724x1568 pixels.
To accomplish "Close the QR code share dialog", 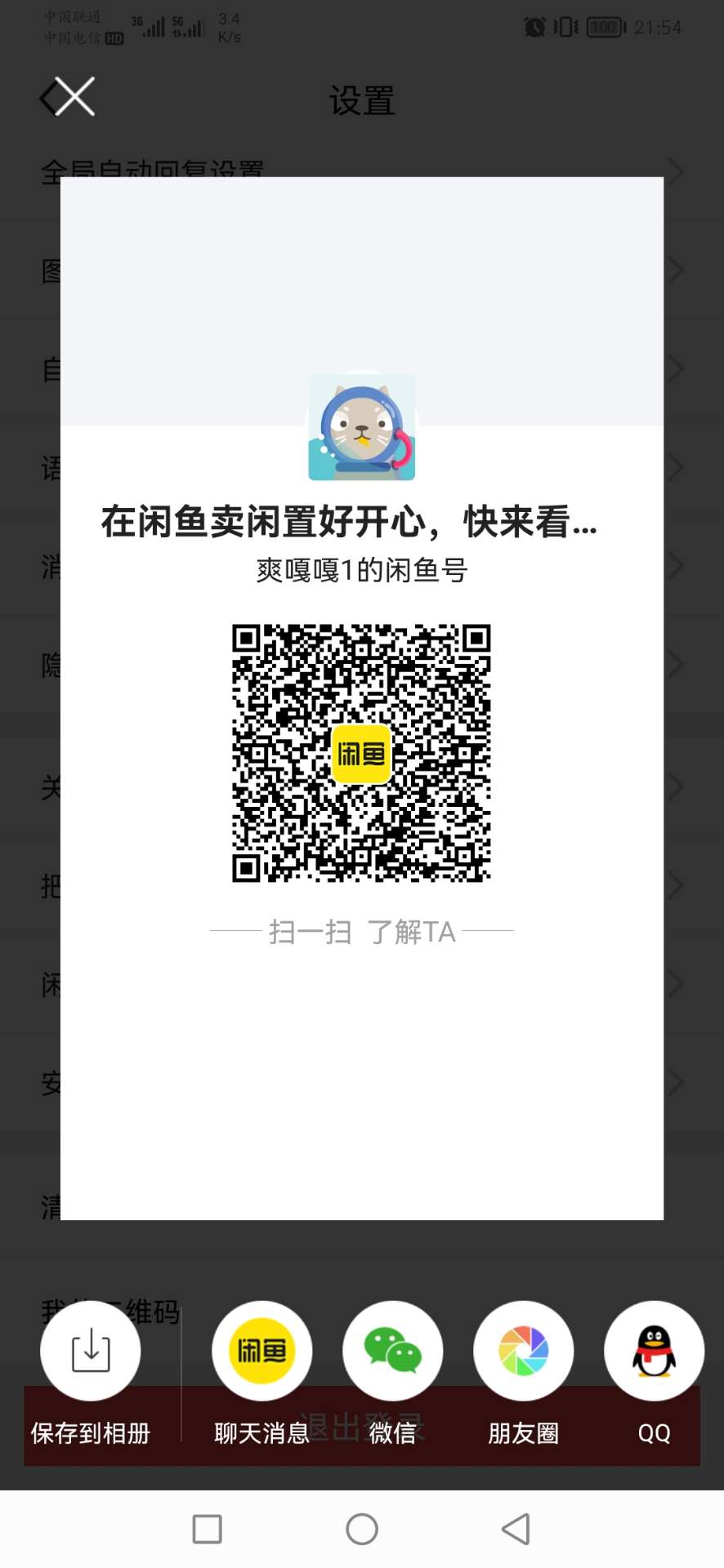I will [74, 97].
